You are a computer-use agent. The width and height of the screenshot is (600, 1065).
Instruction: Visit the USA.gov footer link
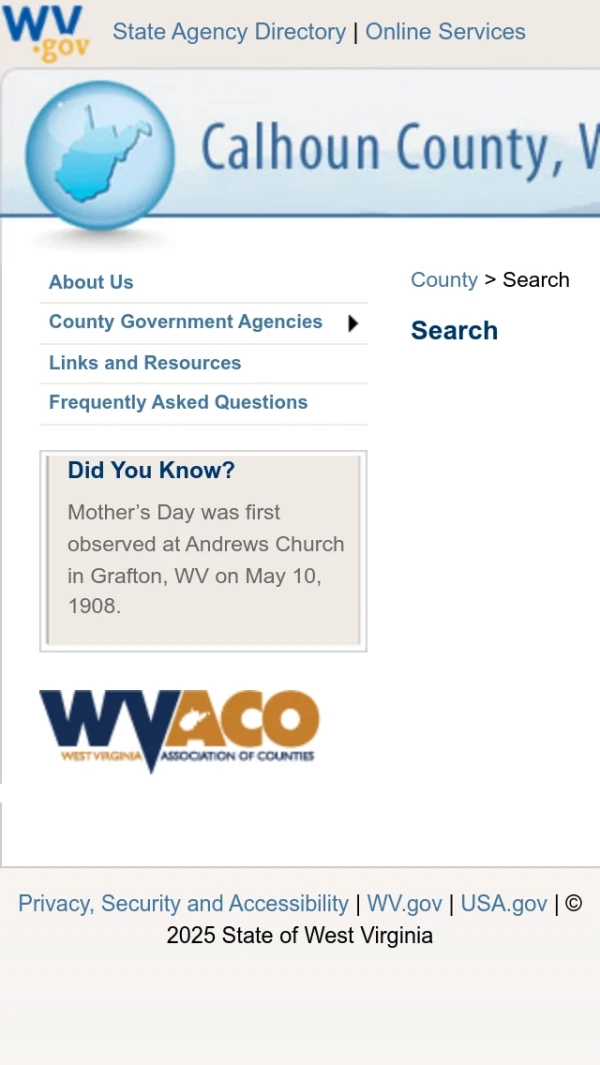(x=504, y=904)
